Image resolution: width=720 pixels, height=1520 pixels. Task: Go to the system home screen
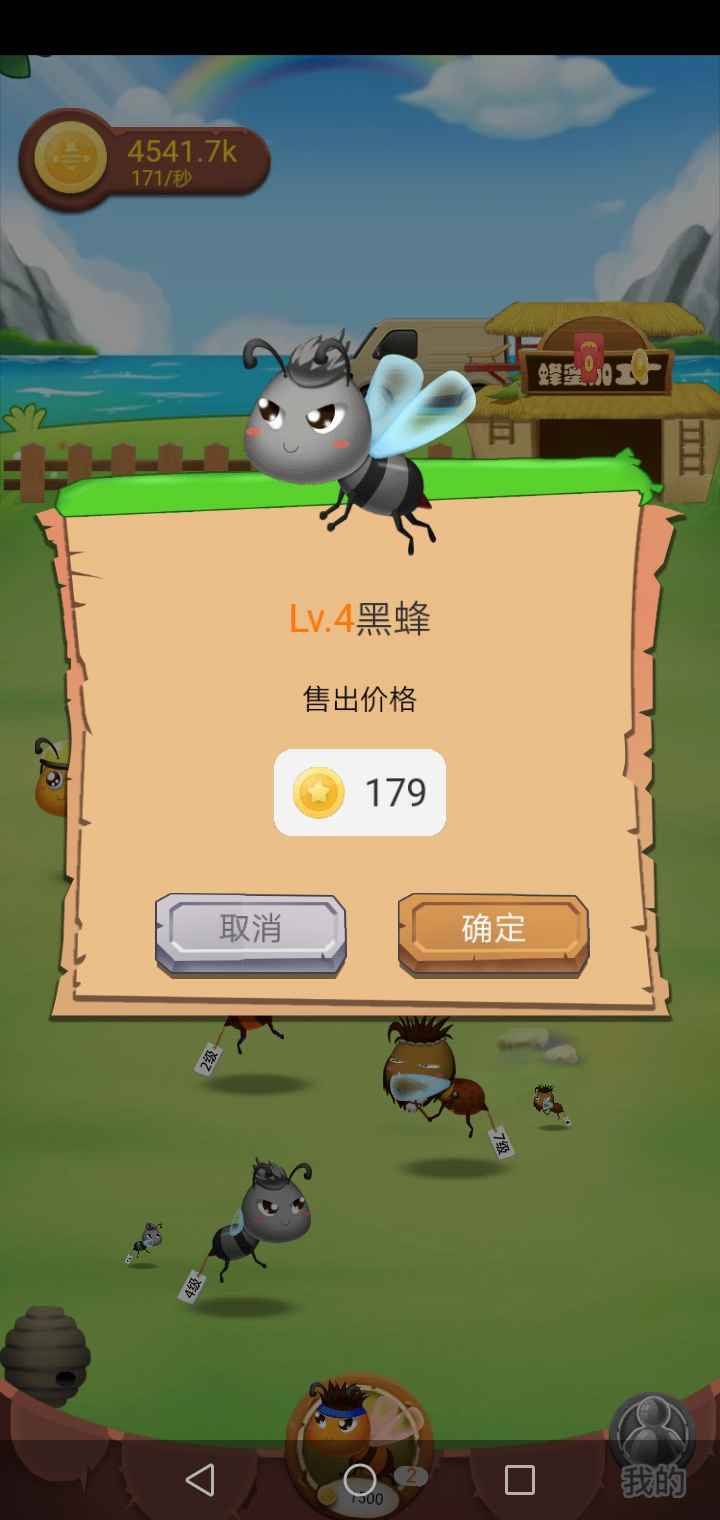click(x=360, y=1479)
